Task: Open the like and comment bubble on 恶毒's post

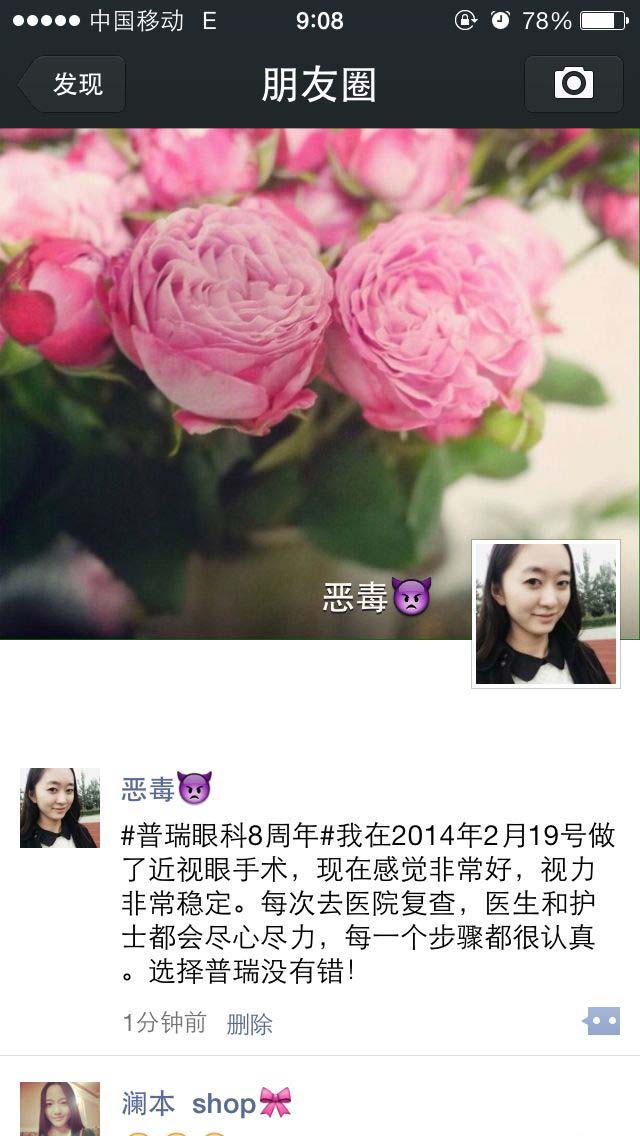Action: tap(603, 1021)
